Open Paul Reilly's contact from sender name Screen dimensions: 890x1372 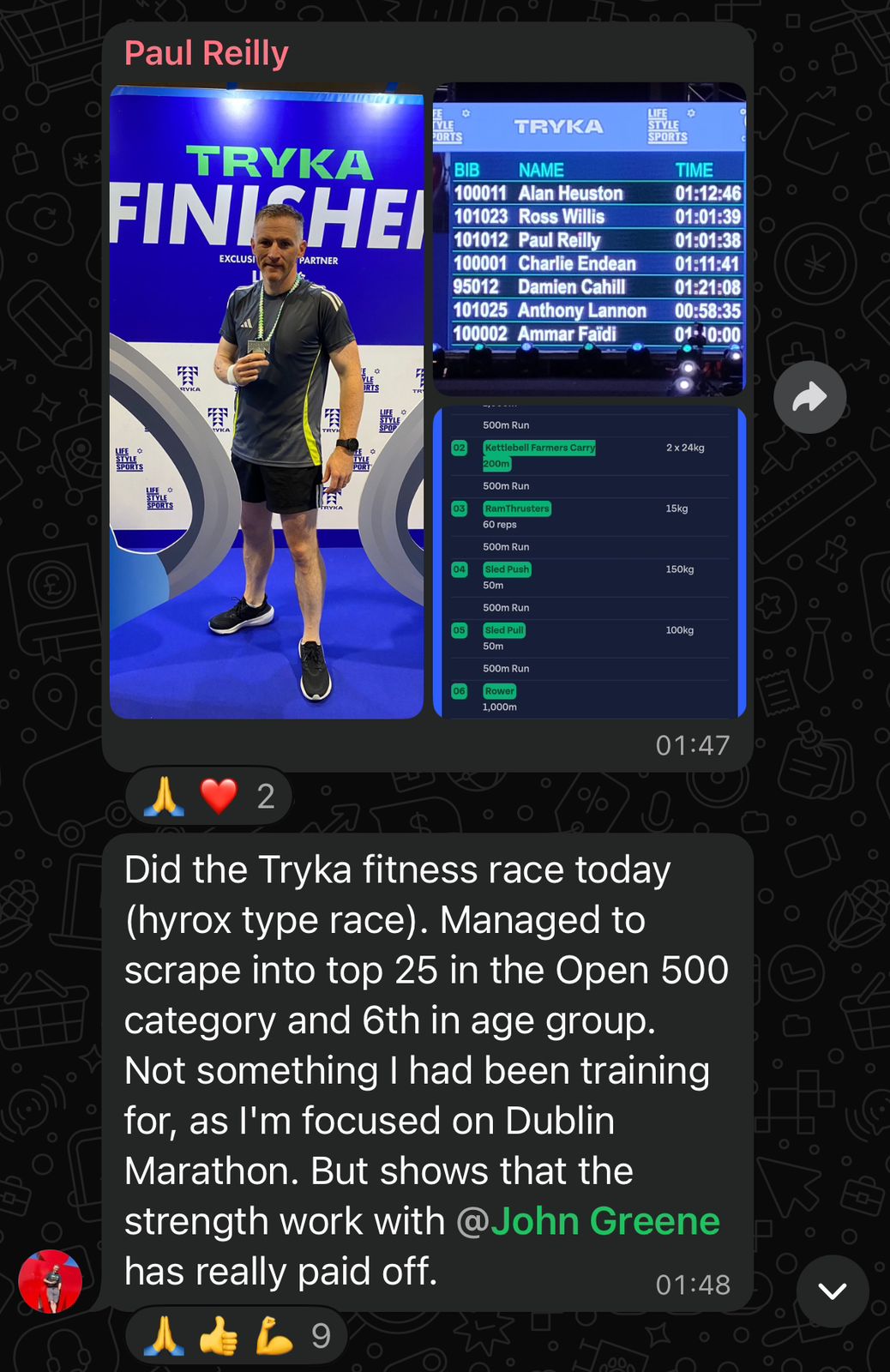click(207, 53)
